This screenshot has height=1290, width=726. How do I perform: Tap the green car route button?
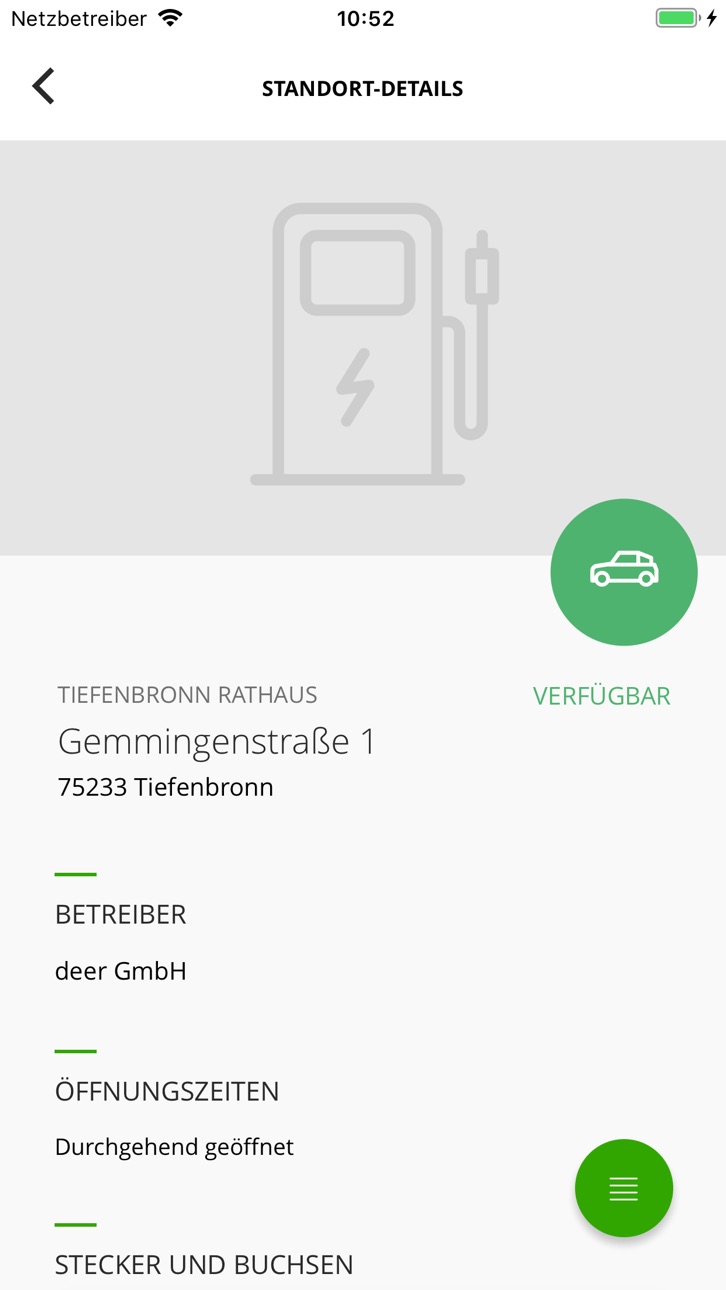(x=624, y=572)
